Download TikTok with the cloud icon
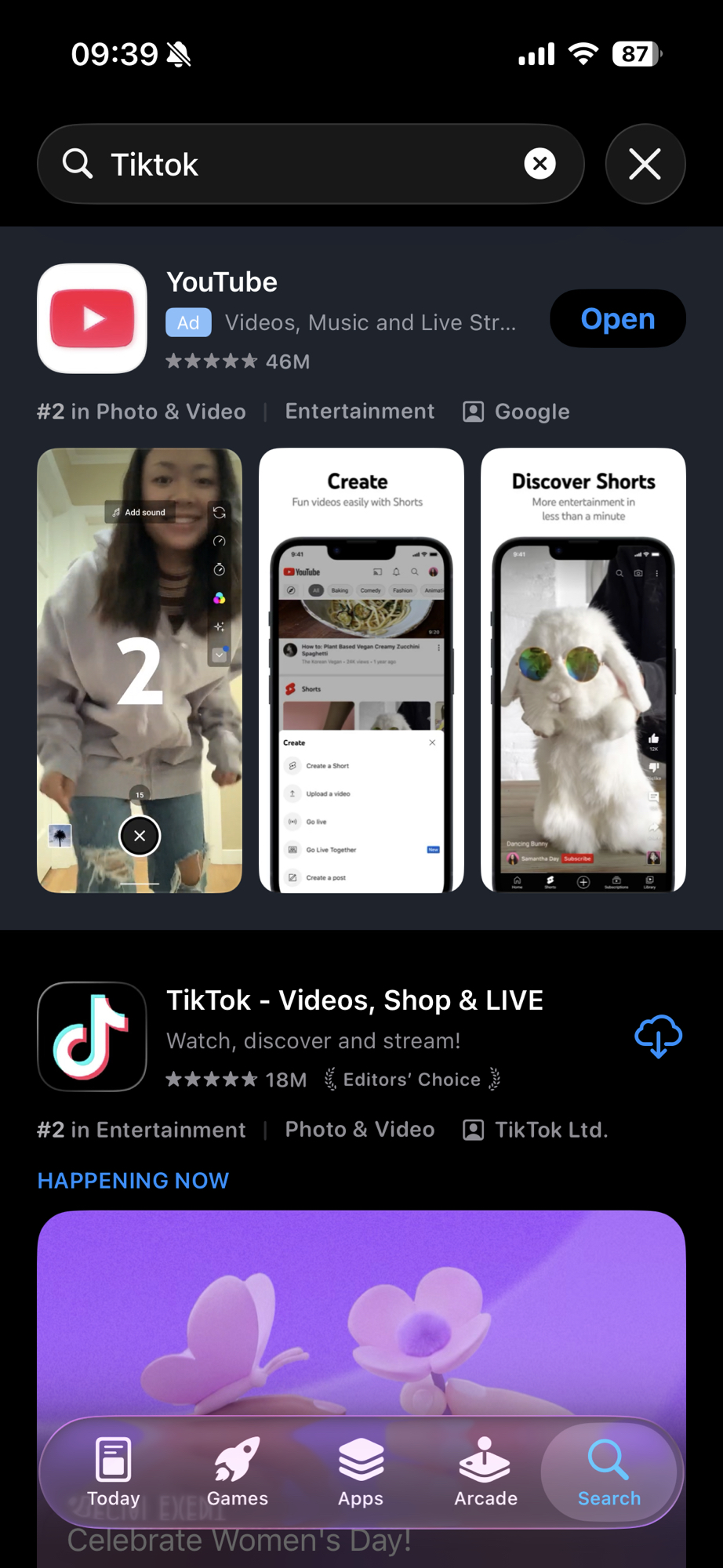The height and width of the screenshot is (1568, 723). click(x=658, y=1036)
